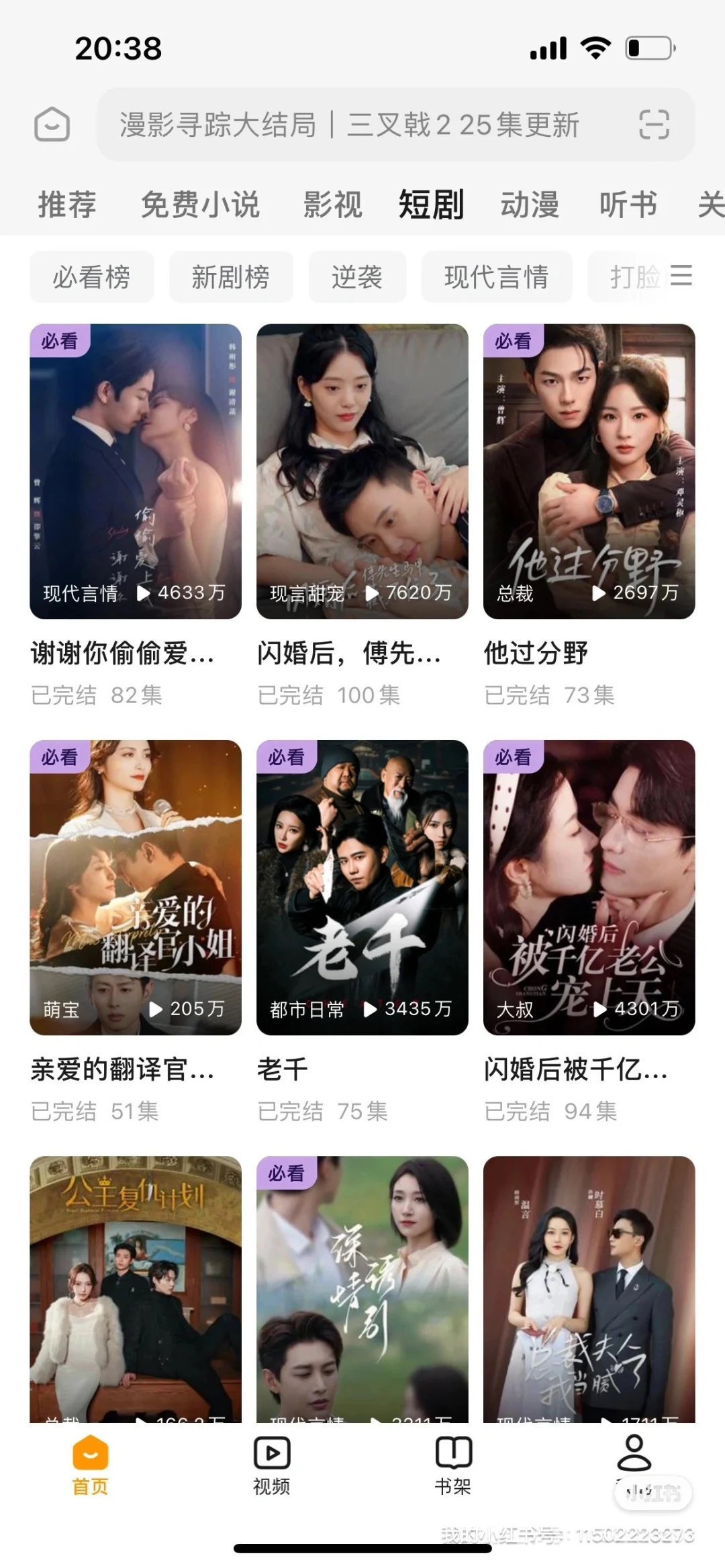
Task: Select the 新剧榜 chip
Action: coord(231,276)
